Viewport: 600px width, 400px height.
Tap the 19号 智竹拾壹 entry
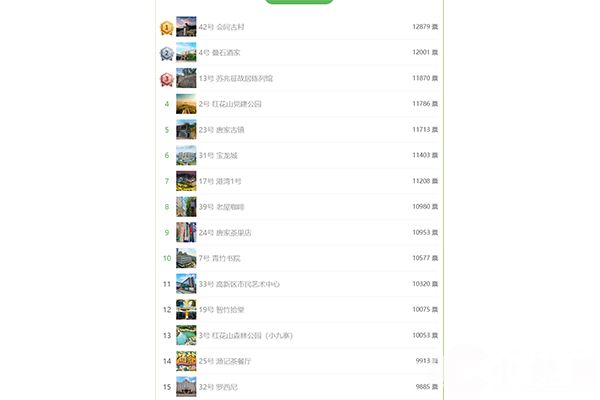pyautogui.click(x=221, y=310)
